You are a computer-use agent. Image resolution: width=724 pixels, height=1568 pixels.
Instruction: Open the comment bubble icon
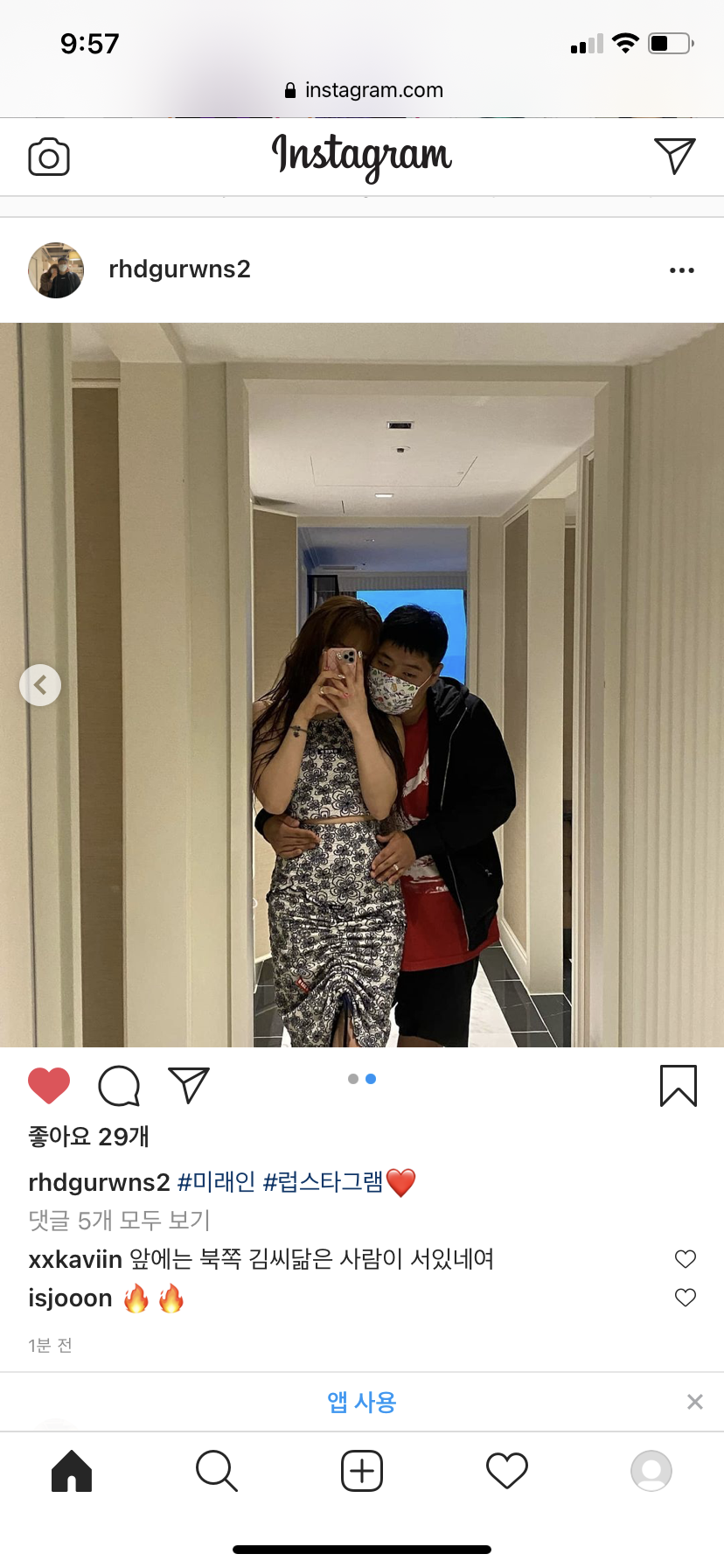[119, 1086]
